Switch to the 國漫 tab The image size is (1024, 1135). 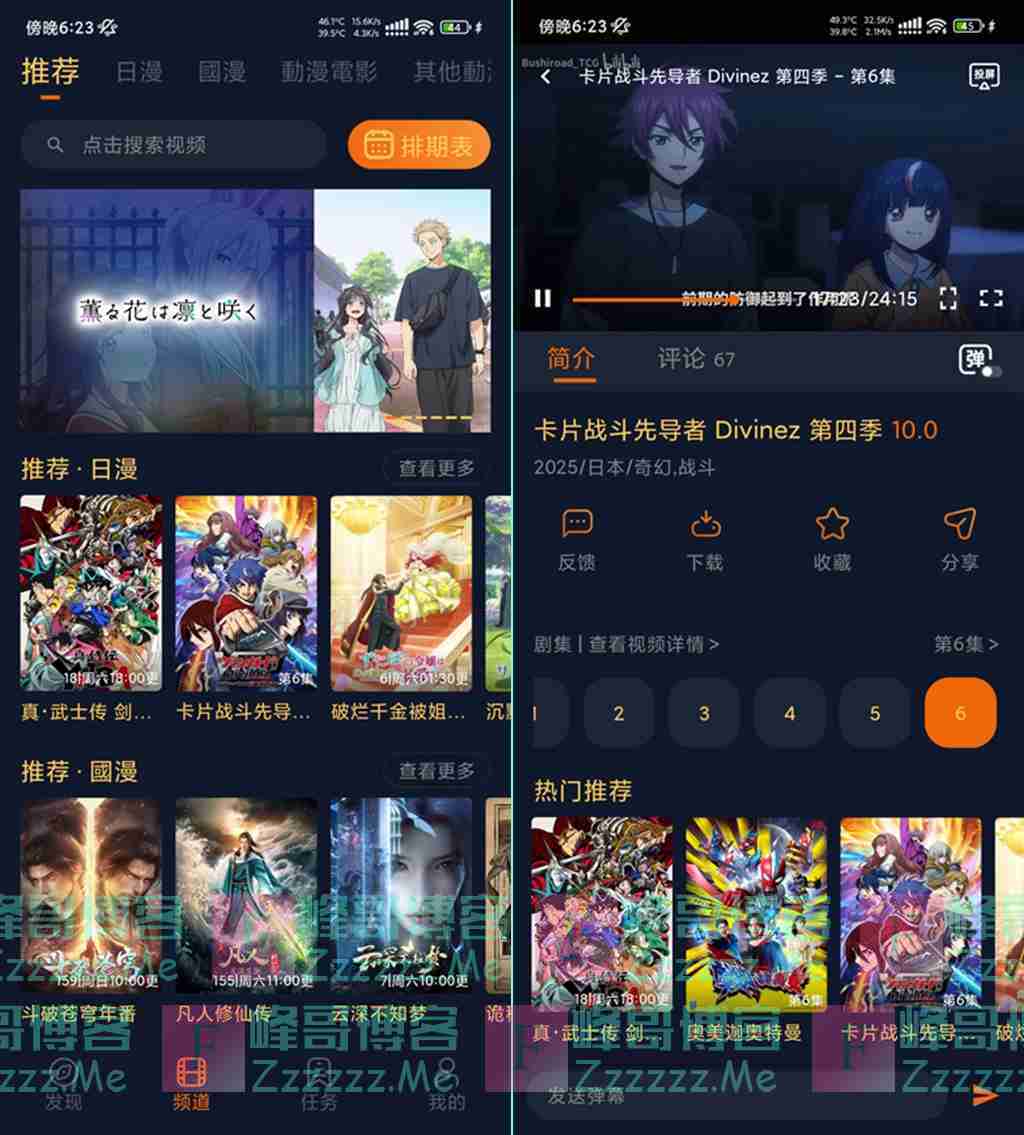pos(222,72)
